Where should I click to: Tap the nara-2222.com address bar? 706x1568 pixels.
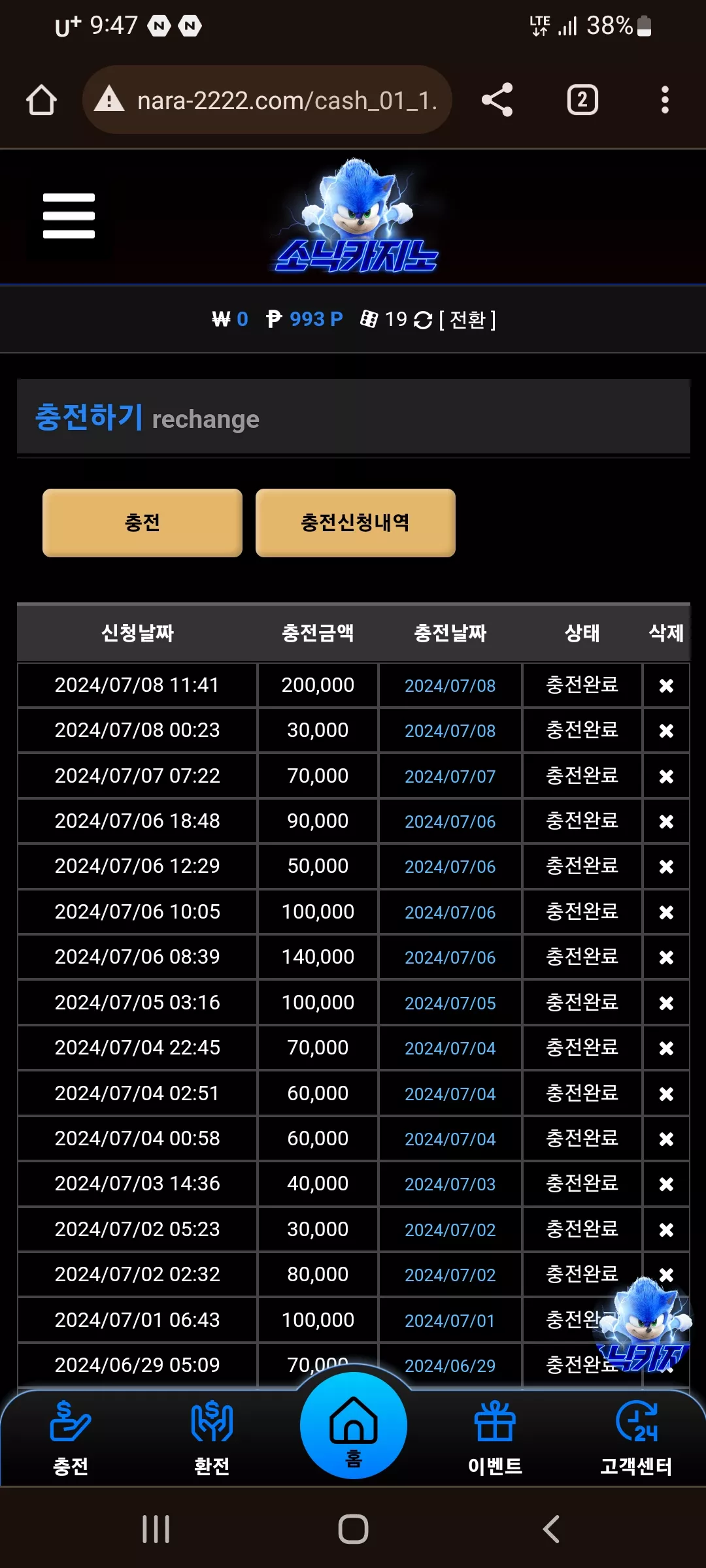pos(267,100)
